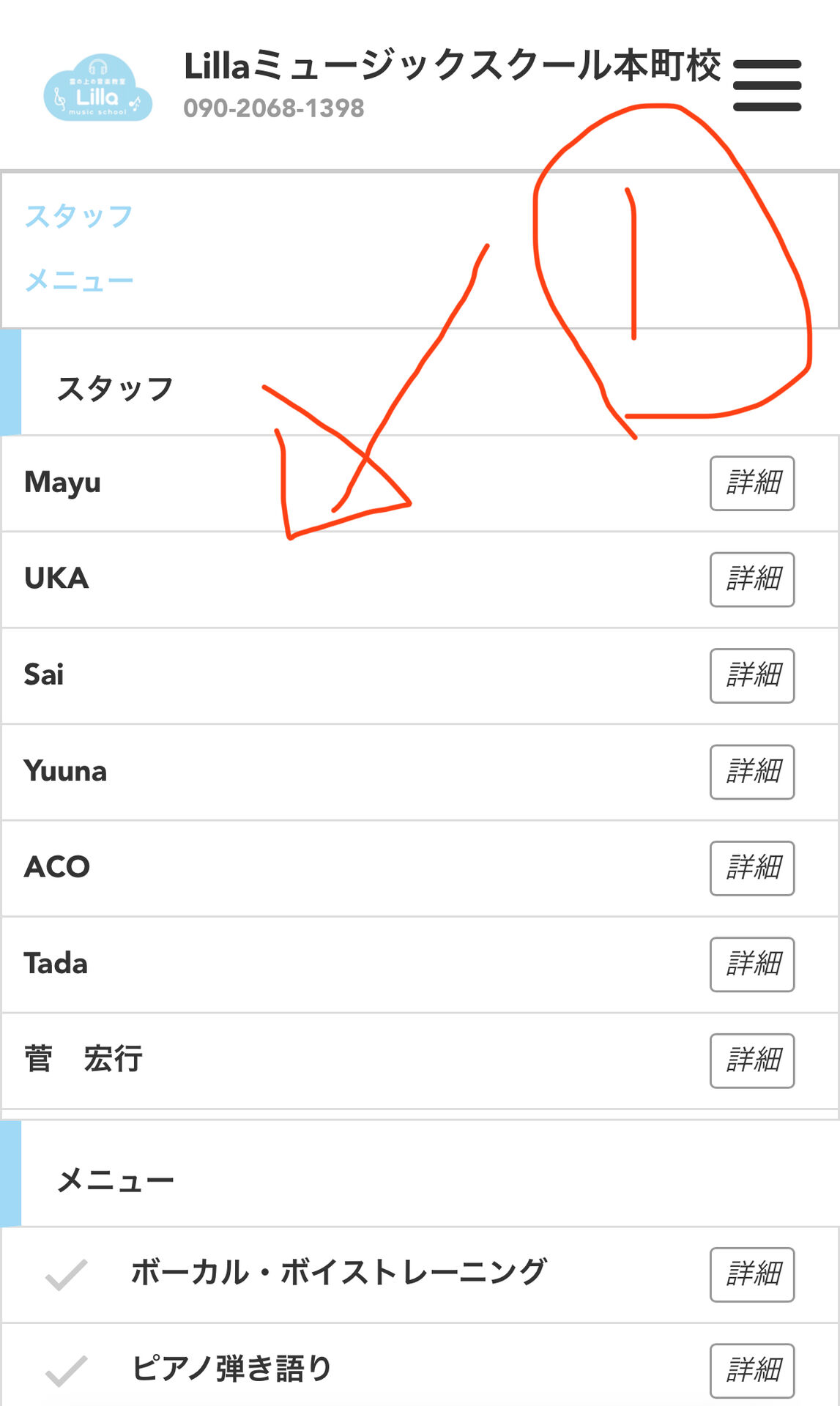Image resolution: width=840 pixels, height=1406 pixels.
Task: Select the ピアノ弾き語り menu checkmark
Action: click(x=67, y=1370)
